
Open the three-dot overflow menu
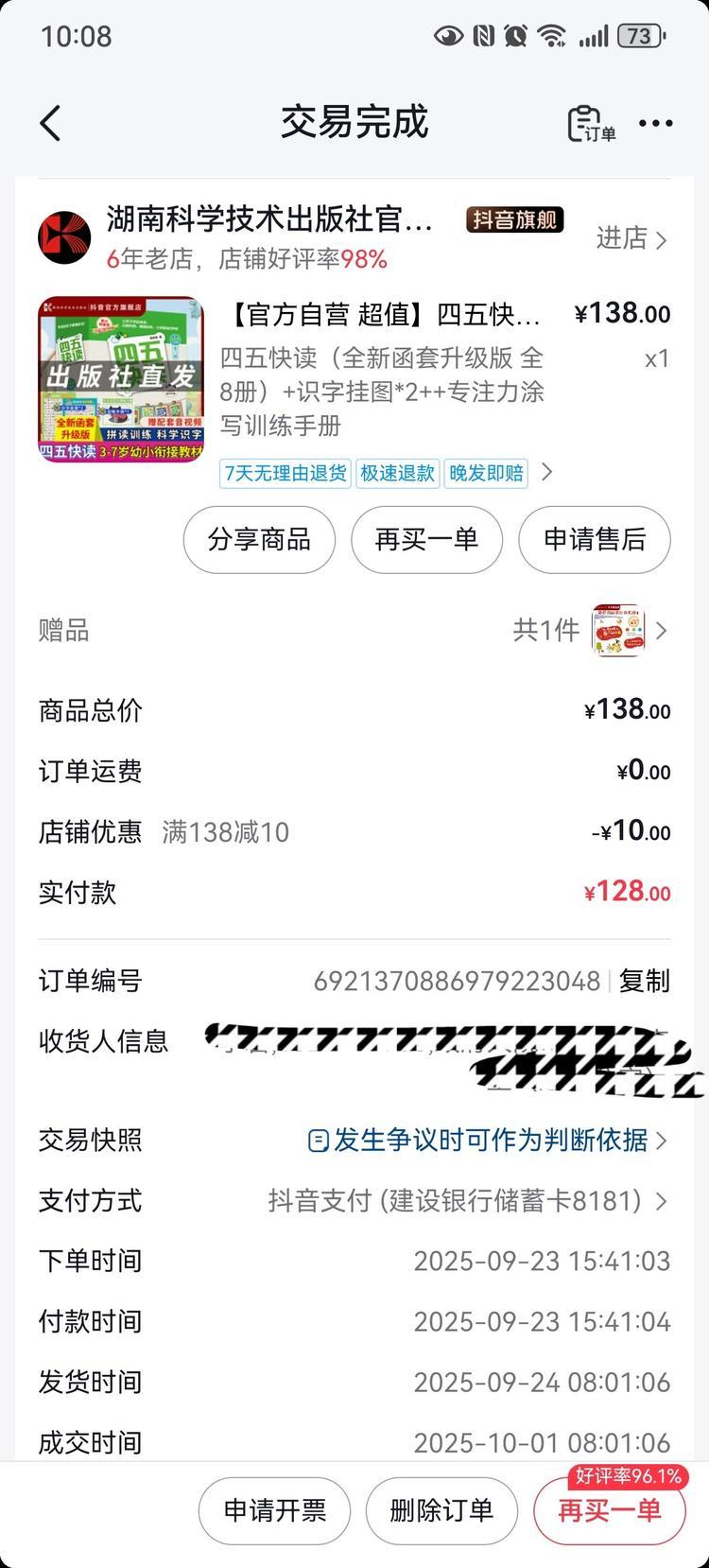coord(656,124)
